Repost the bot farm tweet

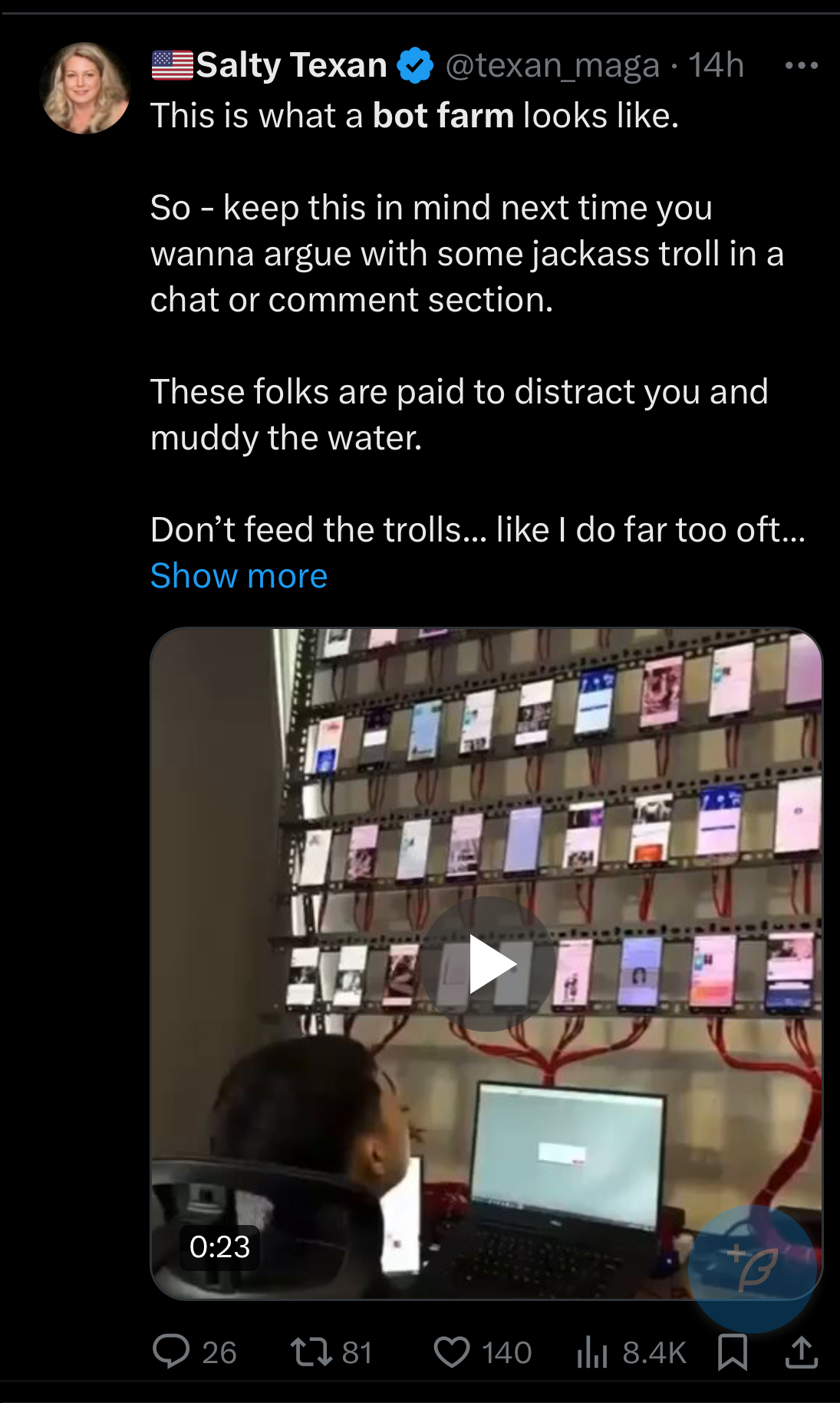coord(311,1352)
